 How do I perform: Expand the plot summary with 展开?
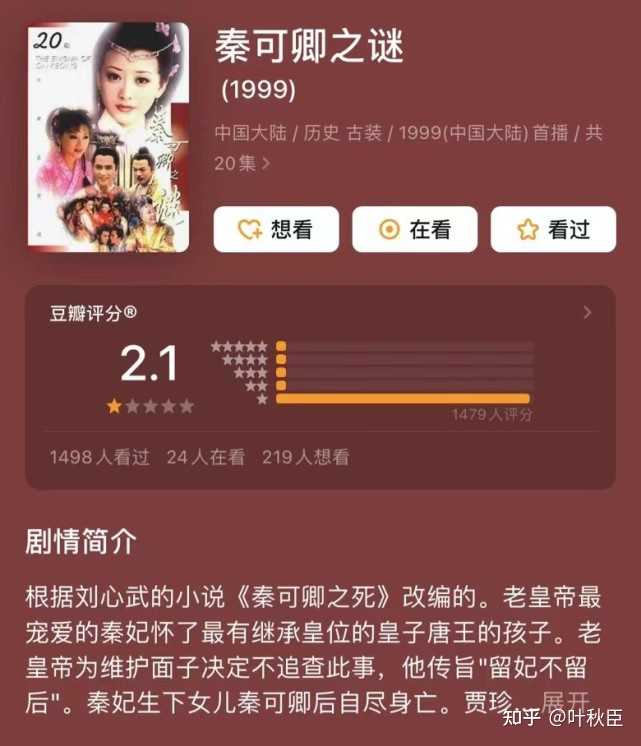pos(566,701)
